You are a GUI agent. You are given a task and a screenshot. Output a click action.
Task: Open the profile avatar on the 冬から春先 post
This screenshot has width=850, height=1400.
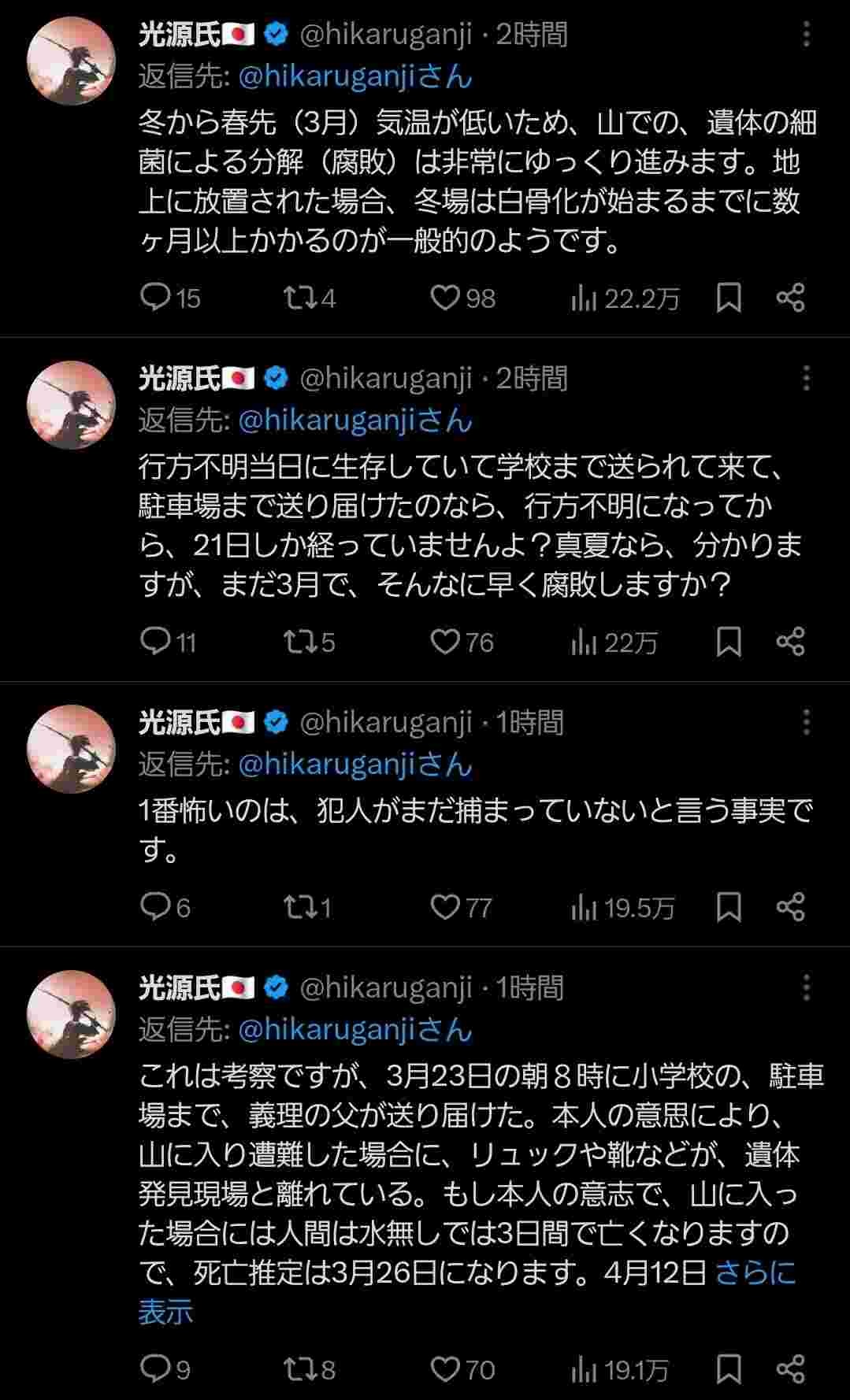[x=72, y=61]
